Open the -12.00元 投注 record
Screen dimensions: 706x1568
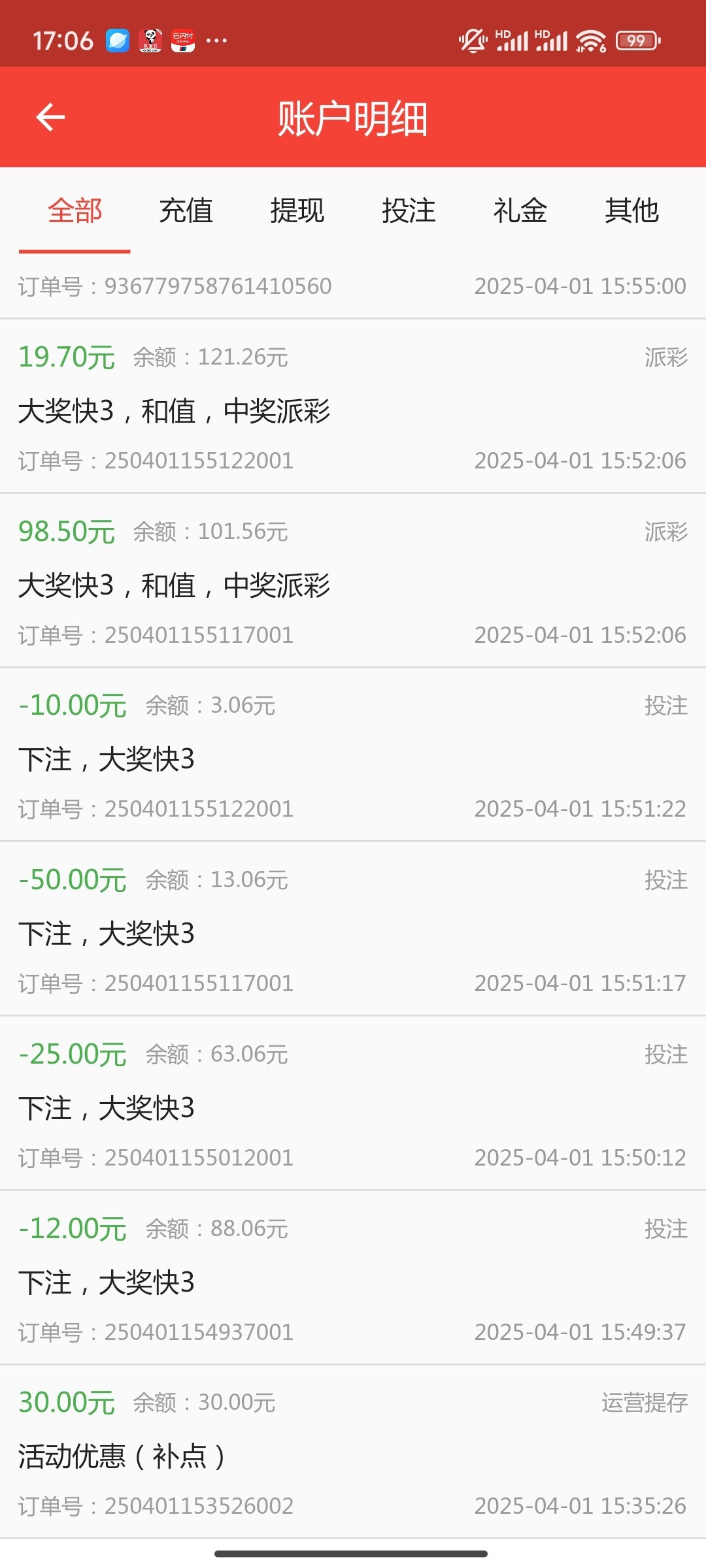point(353,1278)
